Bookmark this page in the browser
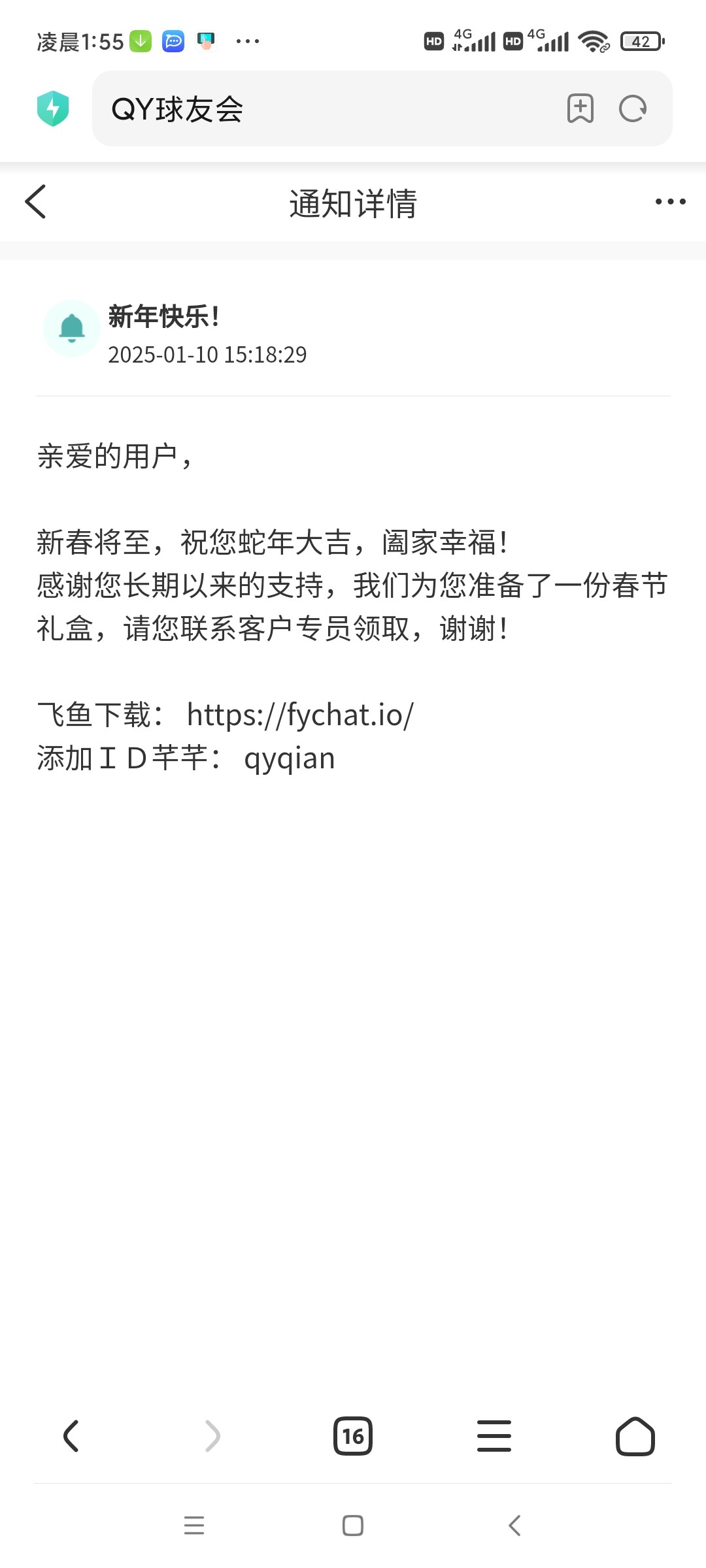Image resolution: width=706 pixels, height=1568 pixels. point(580,108)
